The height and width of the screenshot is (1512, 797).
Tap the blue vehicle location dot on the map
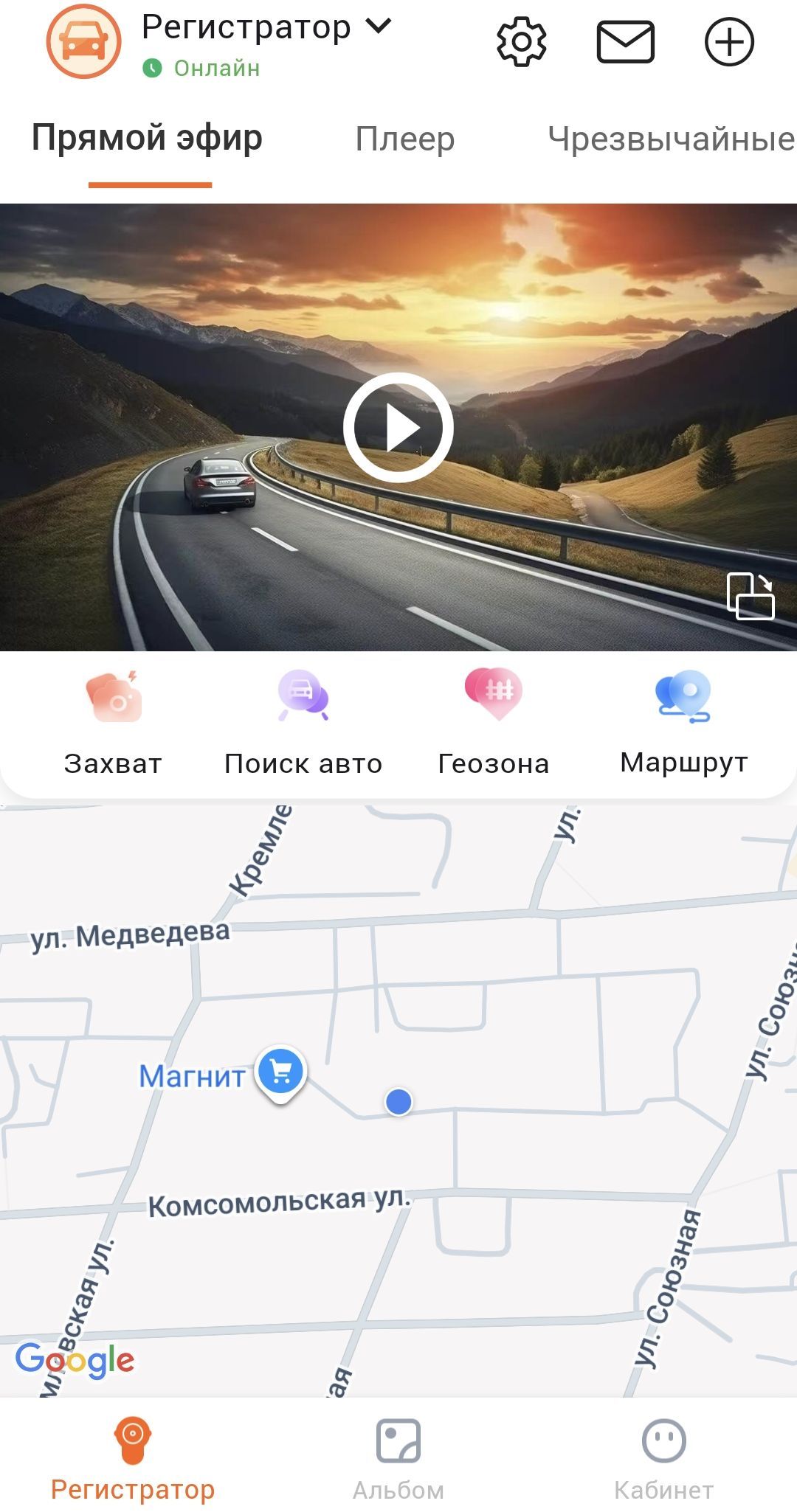[398, 1102]
